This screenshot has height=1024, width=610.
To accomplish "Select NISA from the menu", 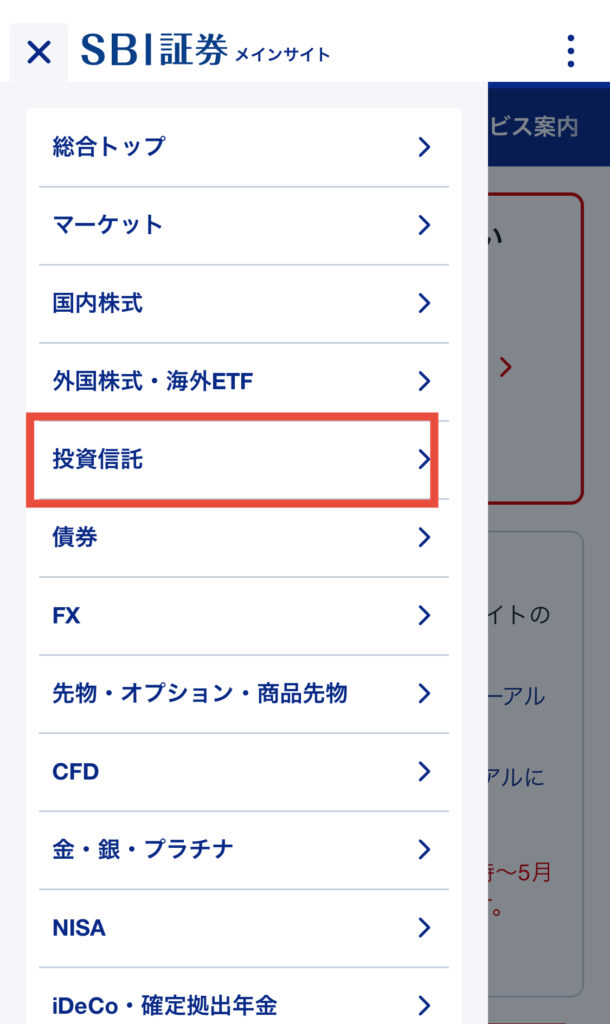I will tap(244, 928).
